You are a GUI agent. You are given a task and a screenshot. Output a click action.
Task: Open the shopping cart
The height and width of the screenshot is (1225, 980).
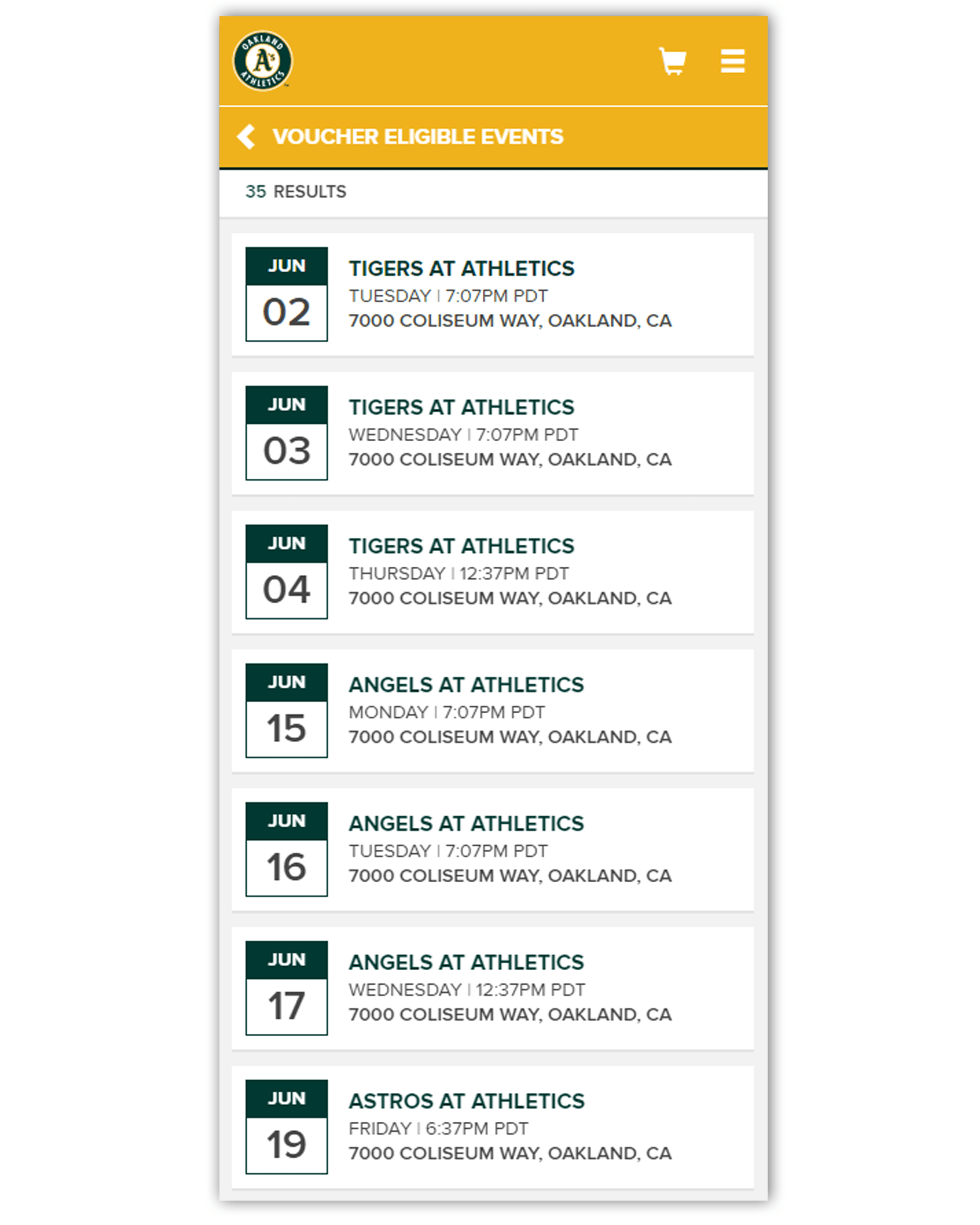coord(673,61)
